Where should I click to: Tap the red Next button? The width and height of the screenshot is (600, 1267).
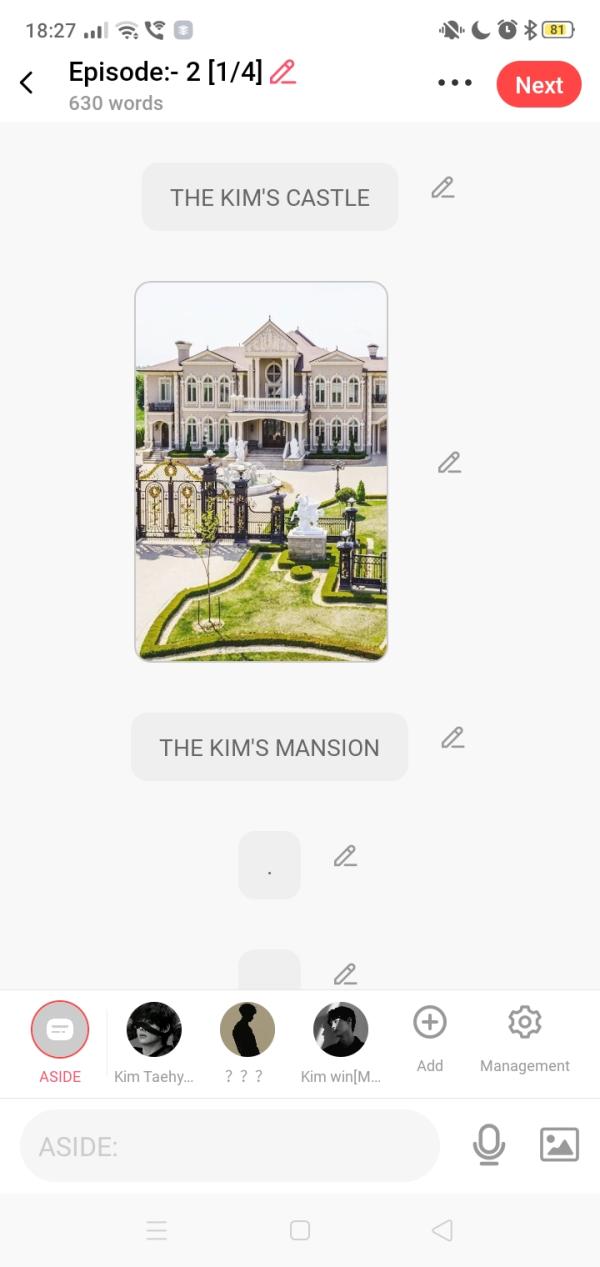pyautogui.click(x=538, y=85)
